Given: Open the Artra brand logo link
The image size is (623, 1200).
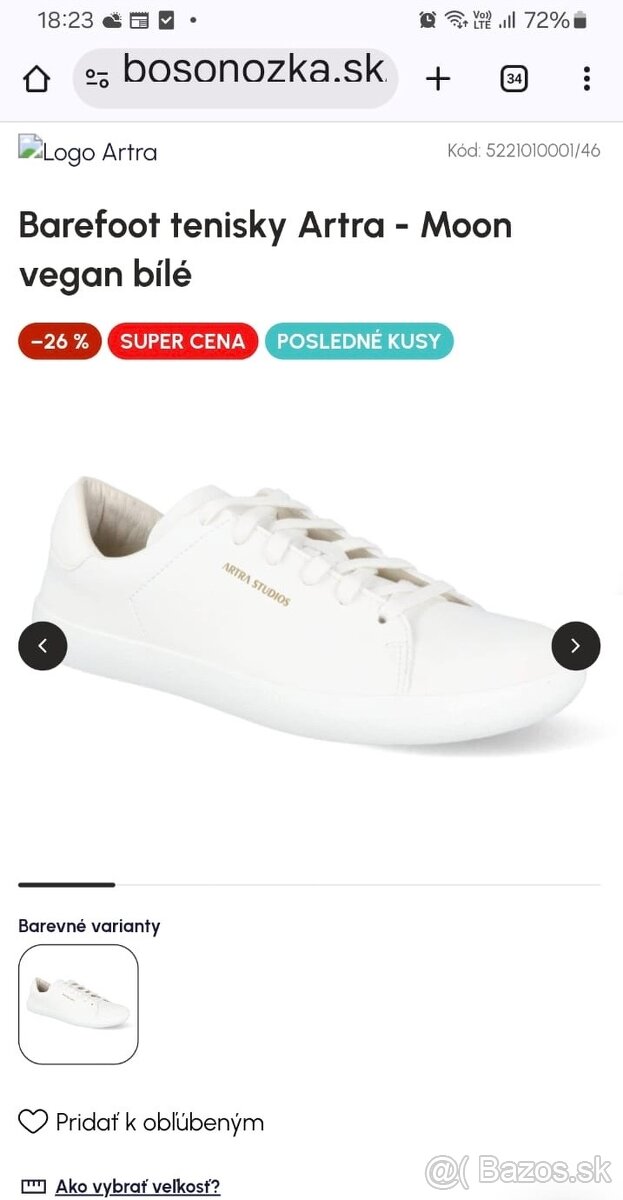Looking at the screenshot, I should point(88,152).
